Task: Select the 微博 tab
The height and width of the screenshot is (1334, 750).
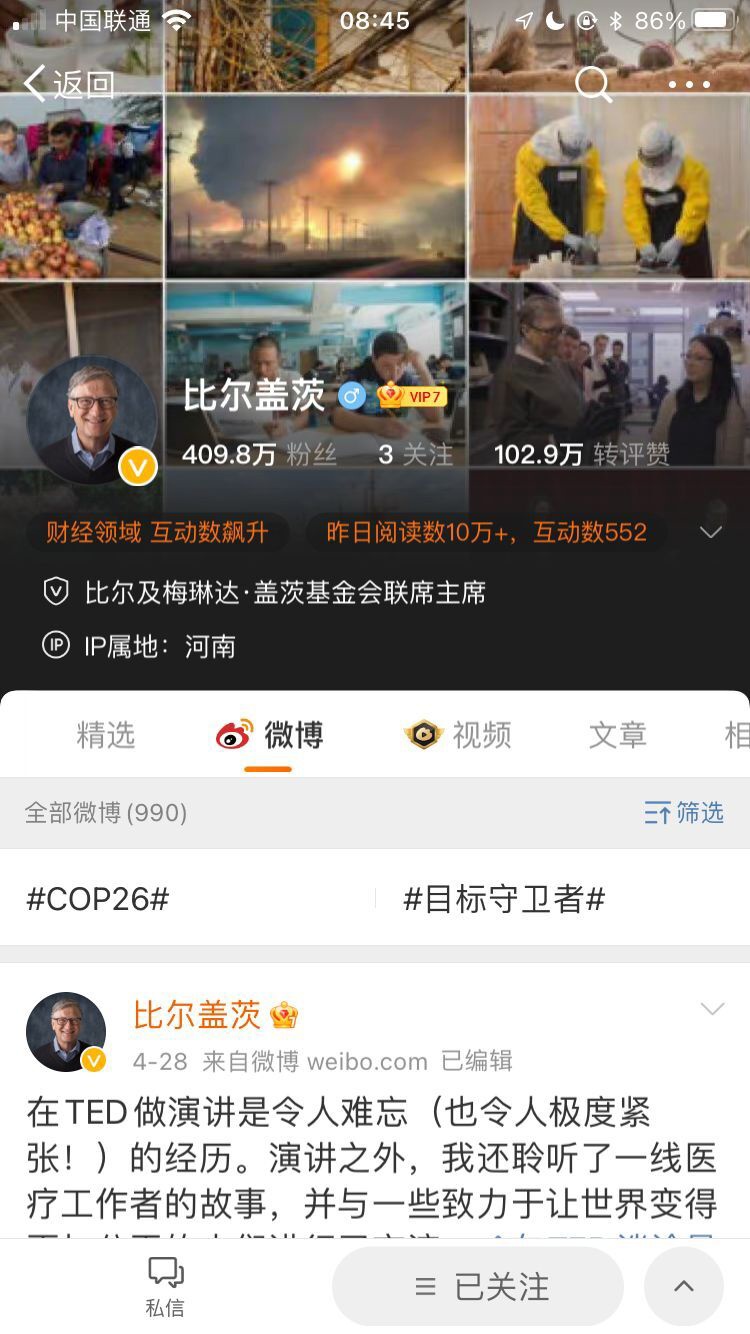Action: [x=269, y=735]
